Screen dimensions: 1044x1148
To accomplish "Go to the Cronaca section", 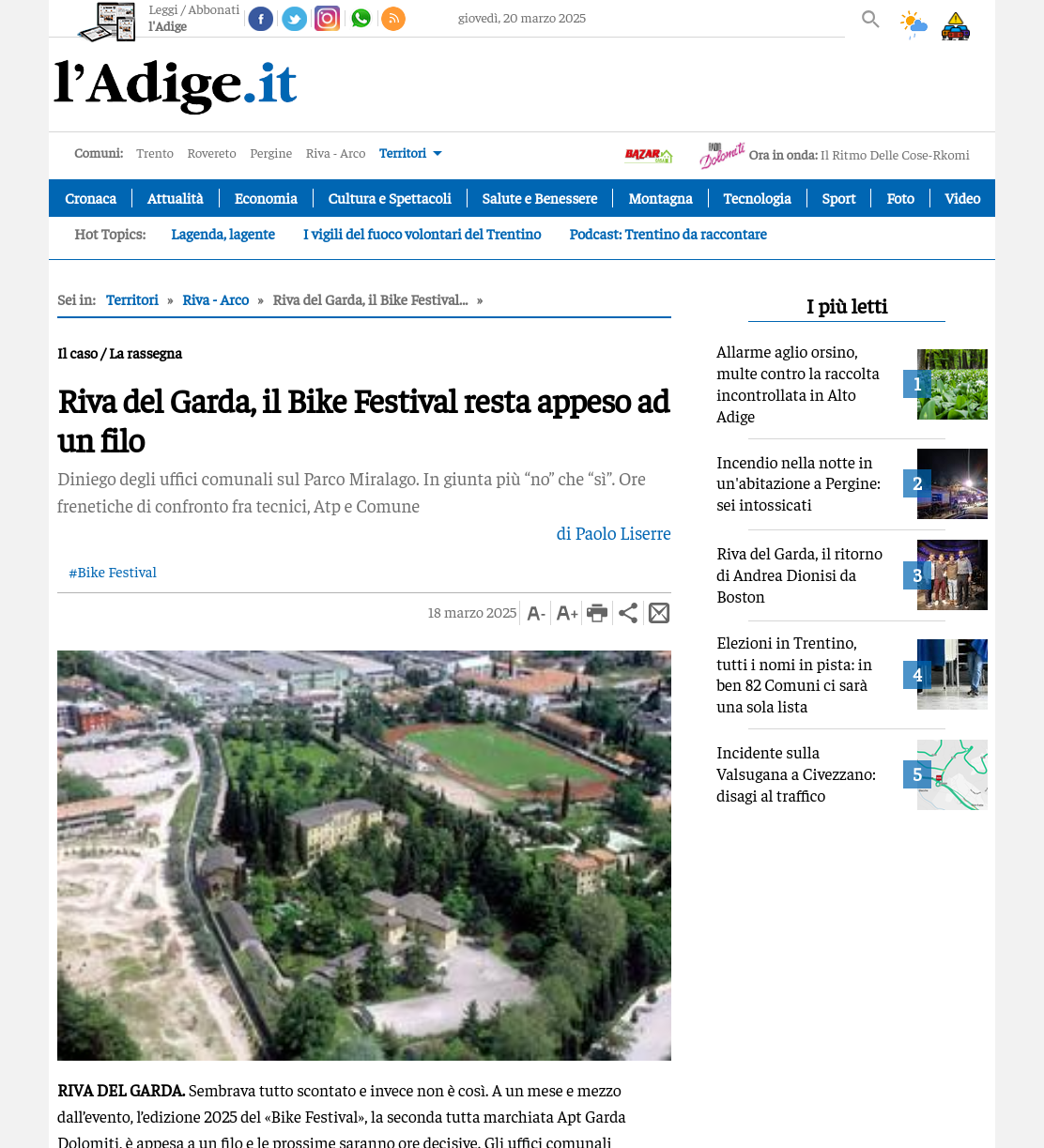I will coord(91,198).
